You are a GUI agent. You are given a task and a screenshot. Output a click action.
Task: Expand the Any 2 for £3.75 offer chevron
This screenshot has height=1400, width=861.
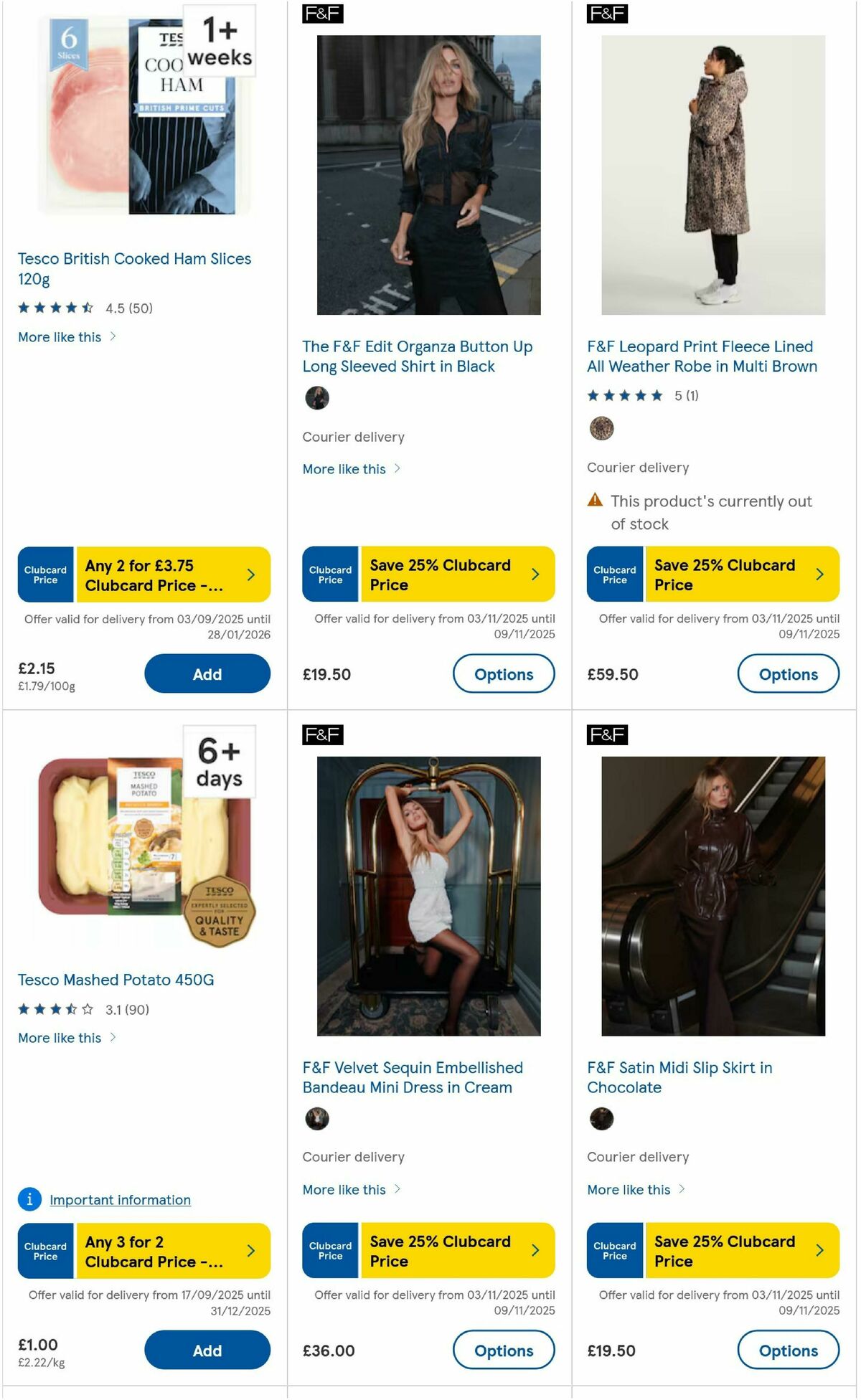[251, 574]
